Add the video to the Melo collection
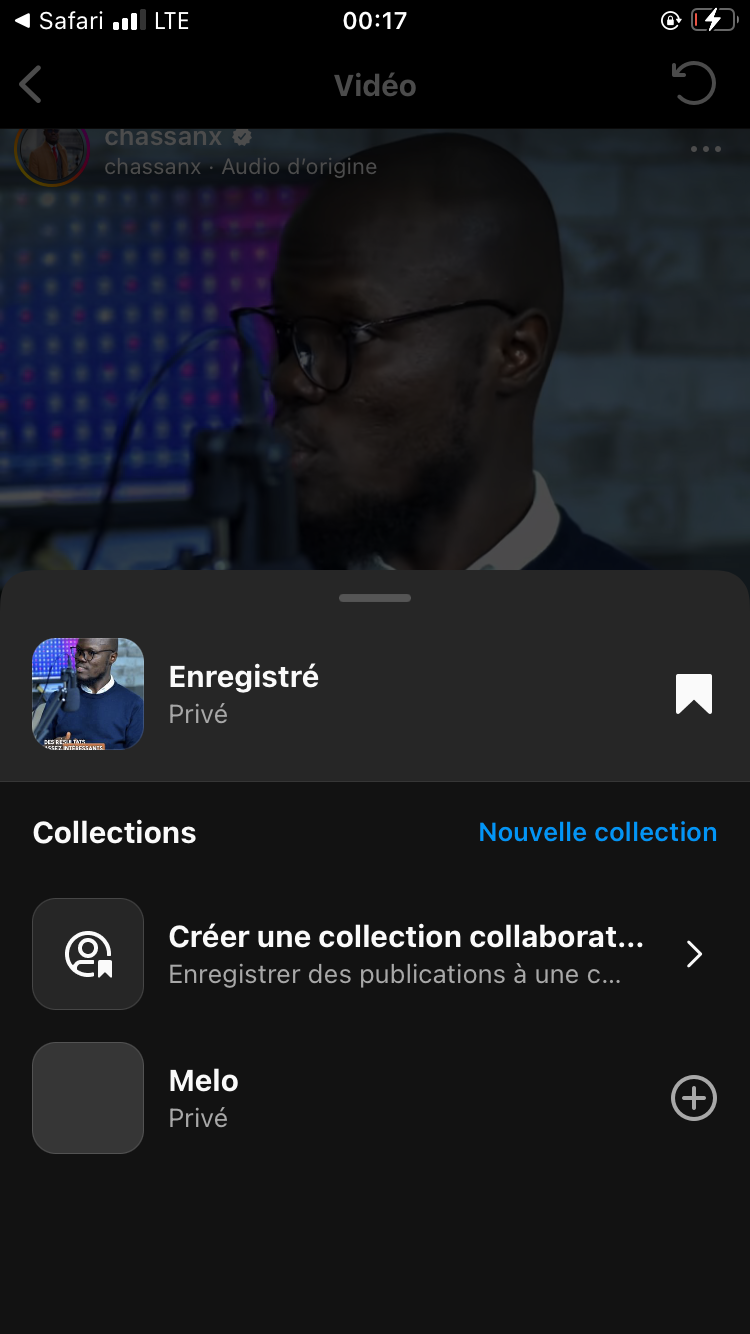The height and width of the screenshot is (1334, 750). (693, 1098)
